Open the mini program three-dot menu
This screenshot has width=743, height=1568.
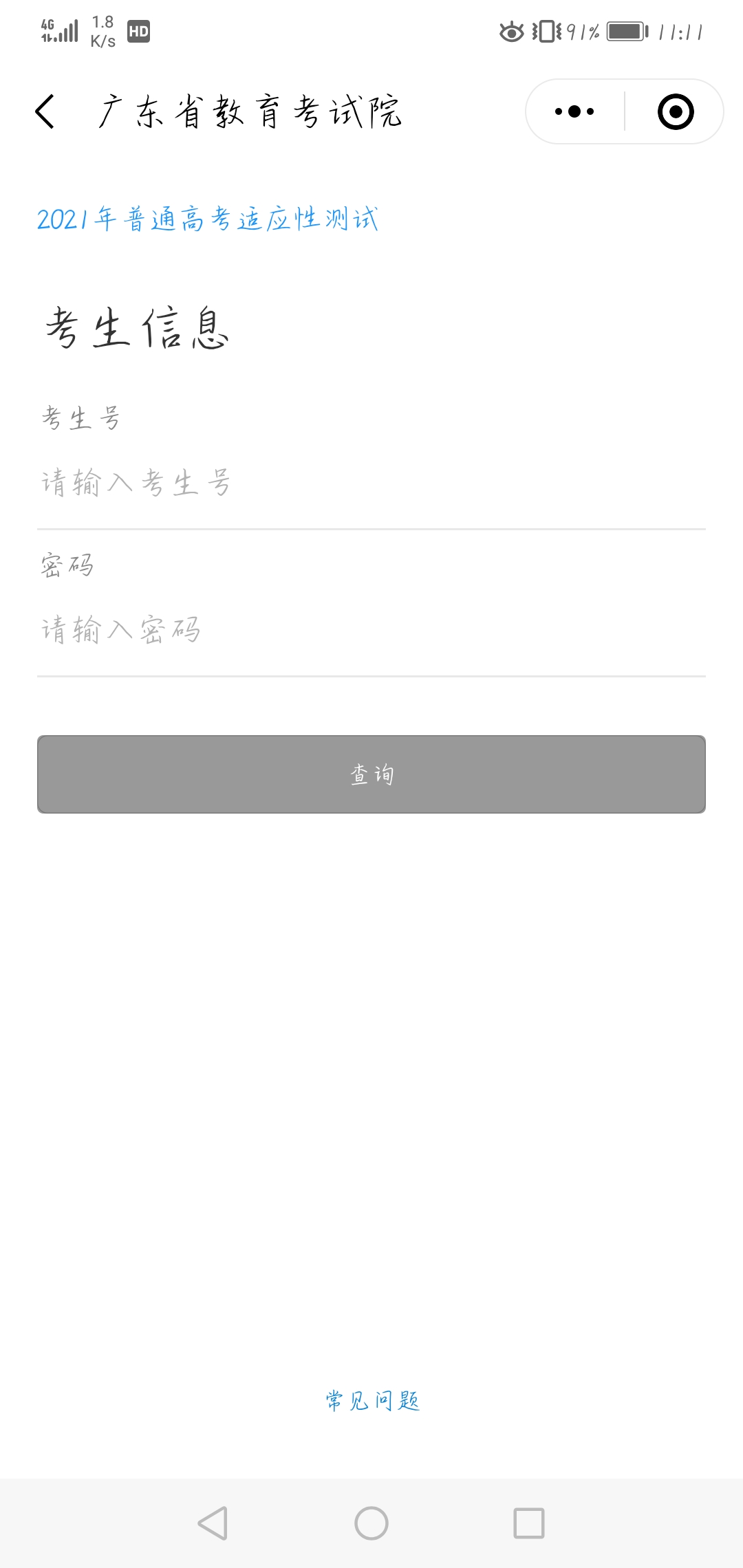574,111
